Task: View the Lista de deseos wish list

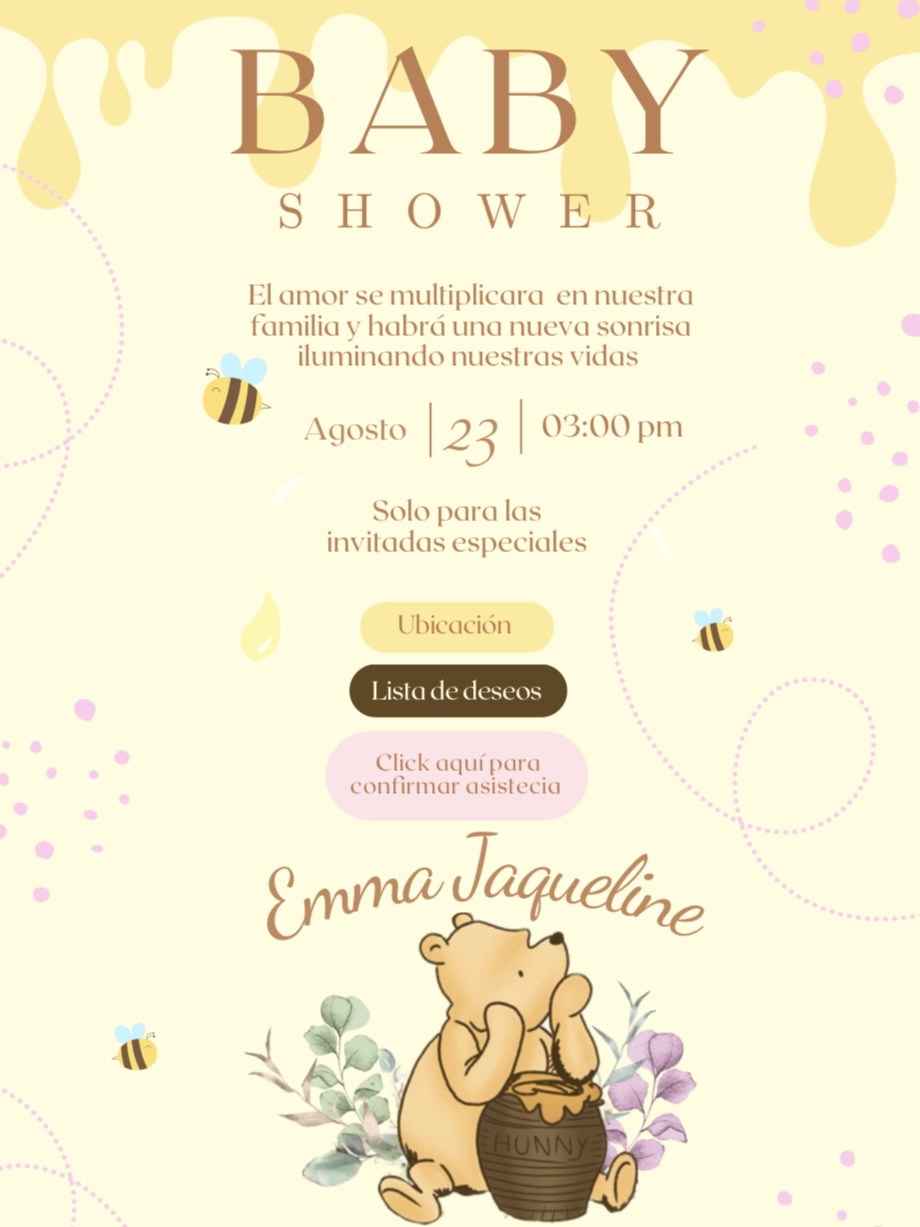Action: tap(457, 691)
